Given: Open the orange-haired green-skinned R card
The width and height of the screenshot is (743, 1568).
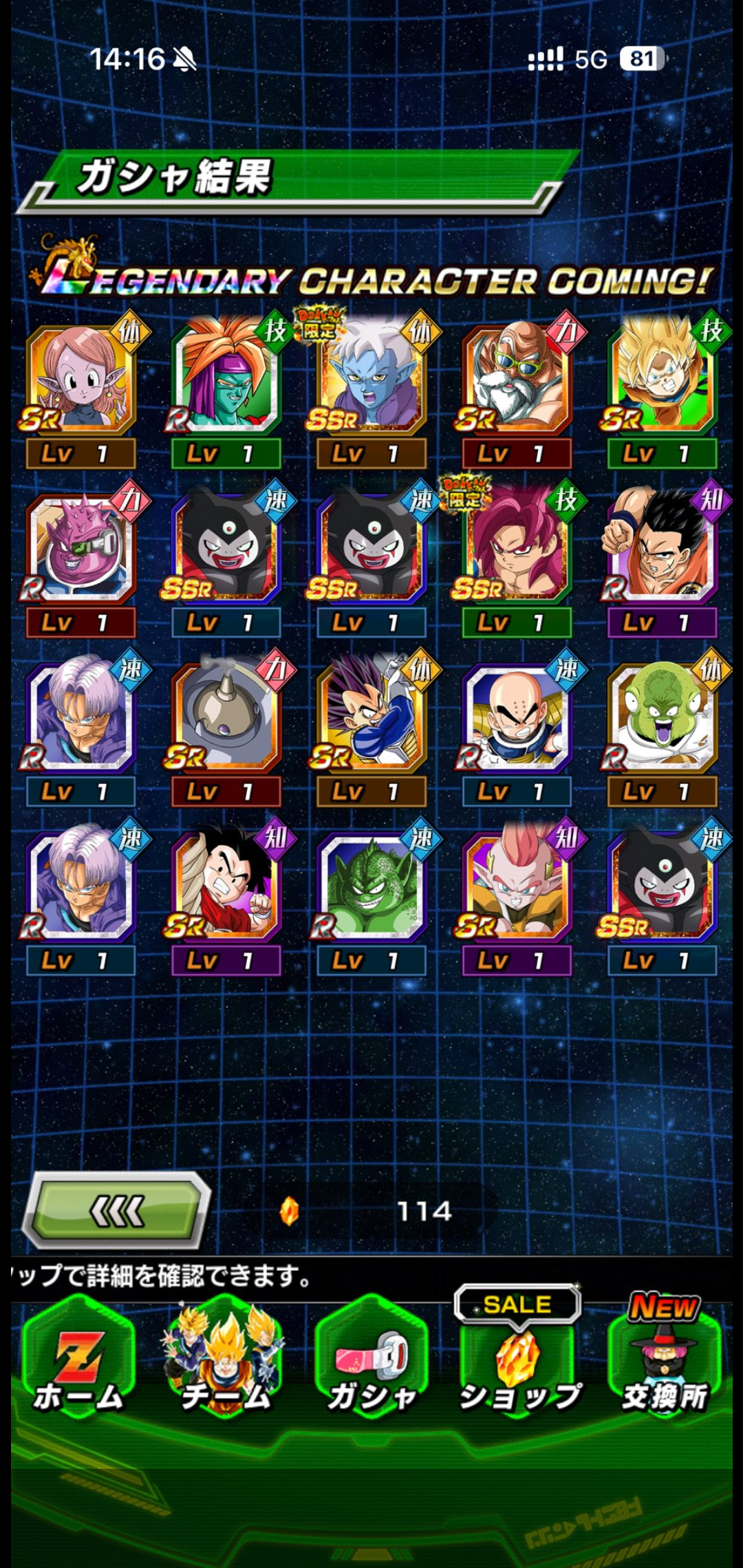Looking at the screenshot, I should click(226, 382).
